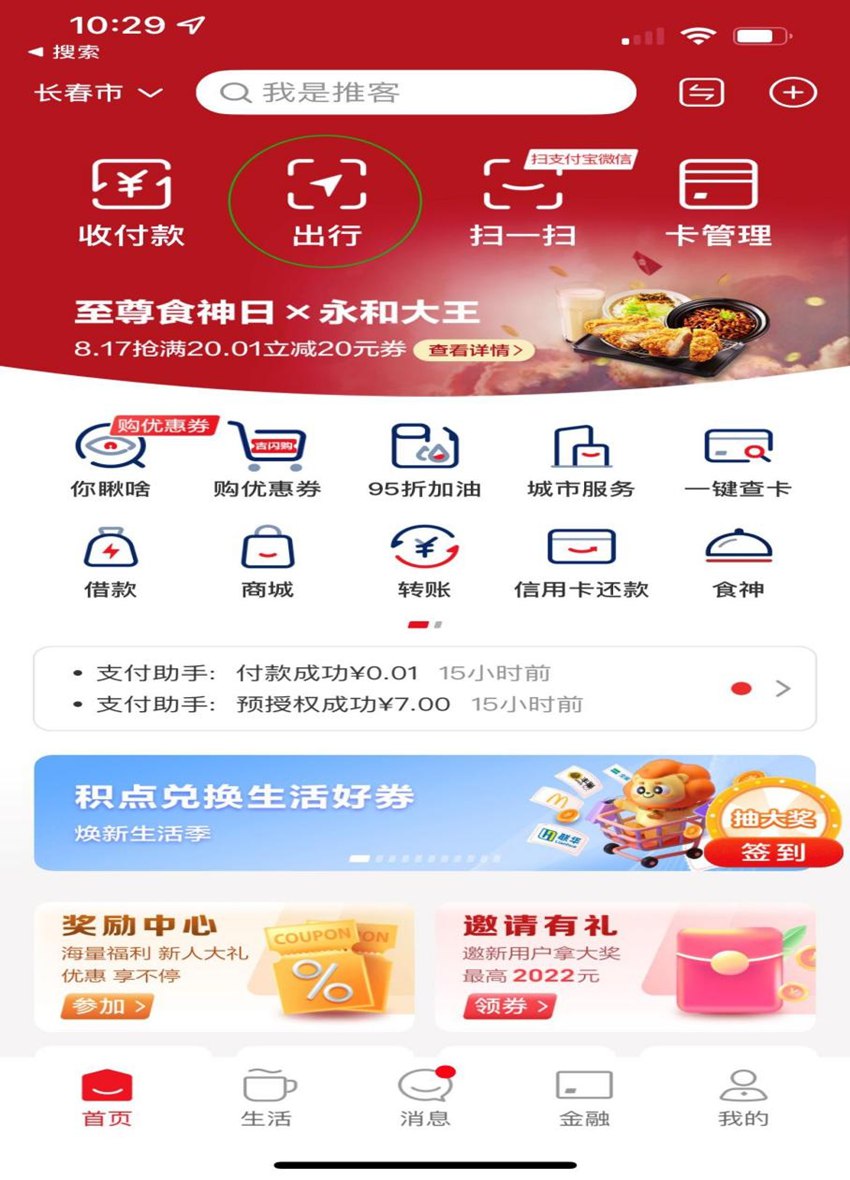The width and height of the screenshot is (850, 1180).
Task: Open 95折加油 fuel discount
Action: pyautogui.click(x=424, y=460)
